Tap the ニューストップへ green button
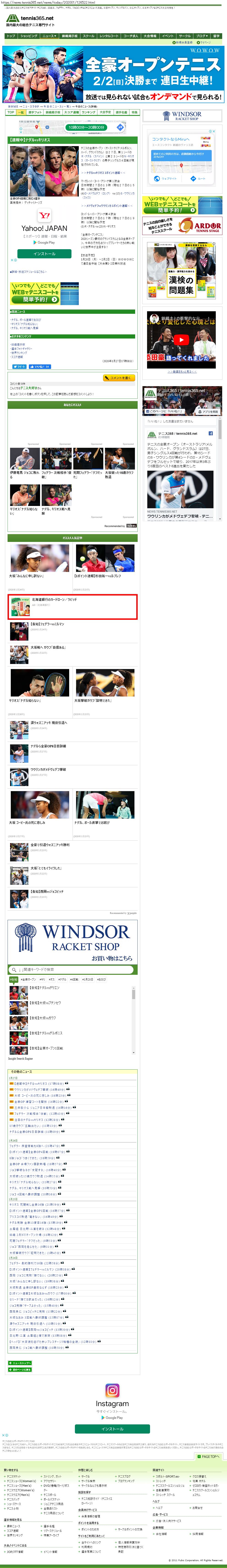 20,1362
